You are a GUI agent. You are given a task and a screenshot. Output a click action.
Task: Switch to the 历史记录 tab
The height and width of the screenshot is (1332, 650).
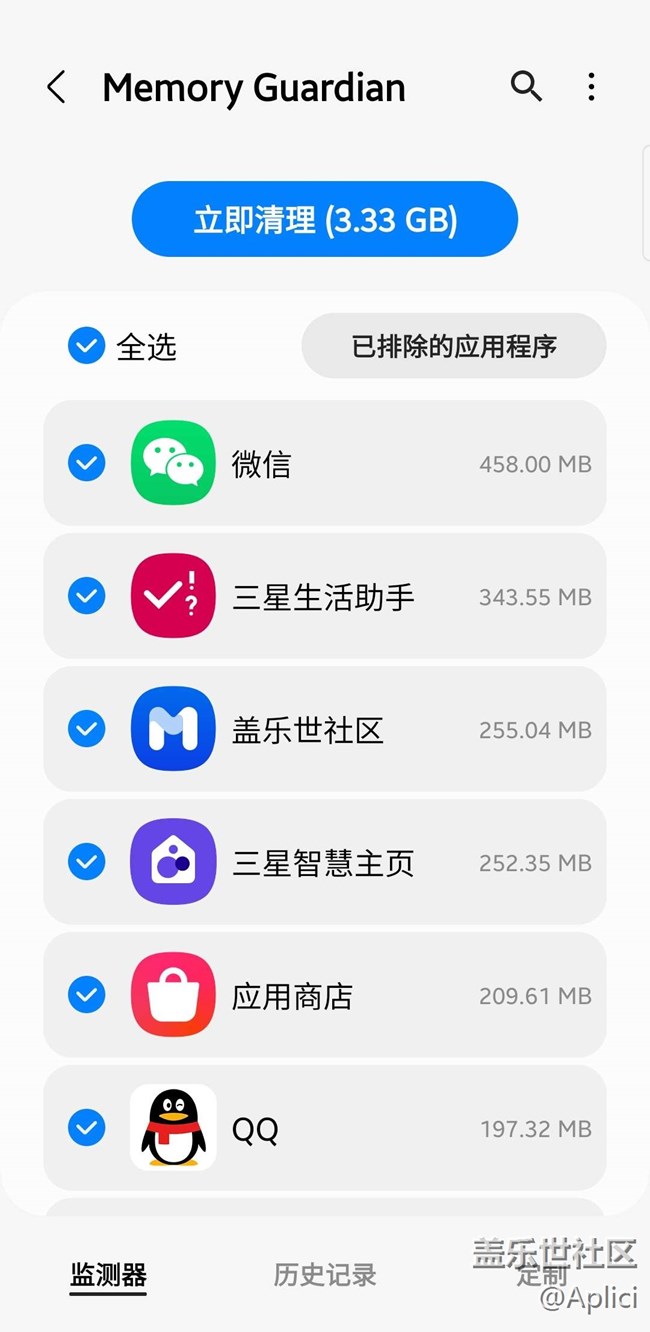click(325, 1275)
